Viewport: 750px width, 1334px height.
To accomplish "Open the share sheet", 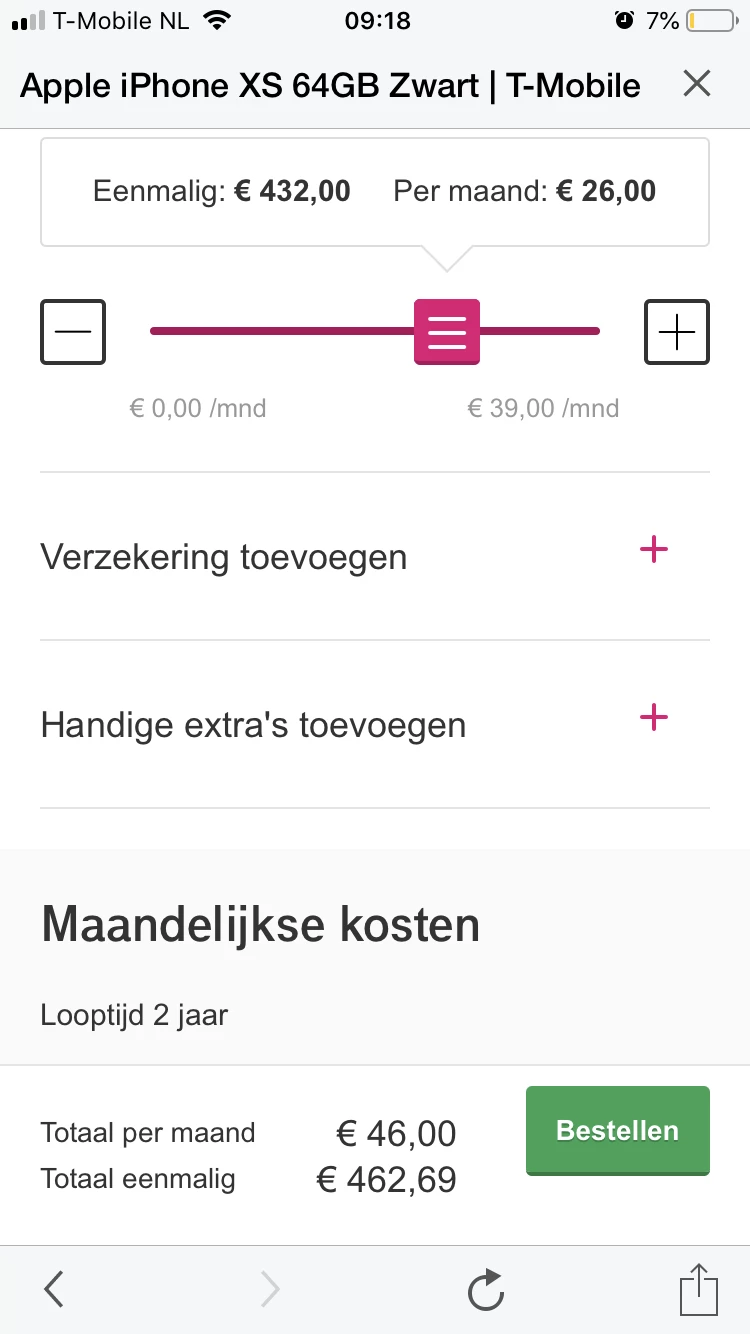I will [x=698, y=1289].
